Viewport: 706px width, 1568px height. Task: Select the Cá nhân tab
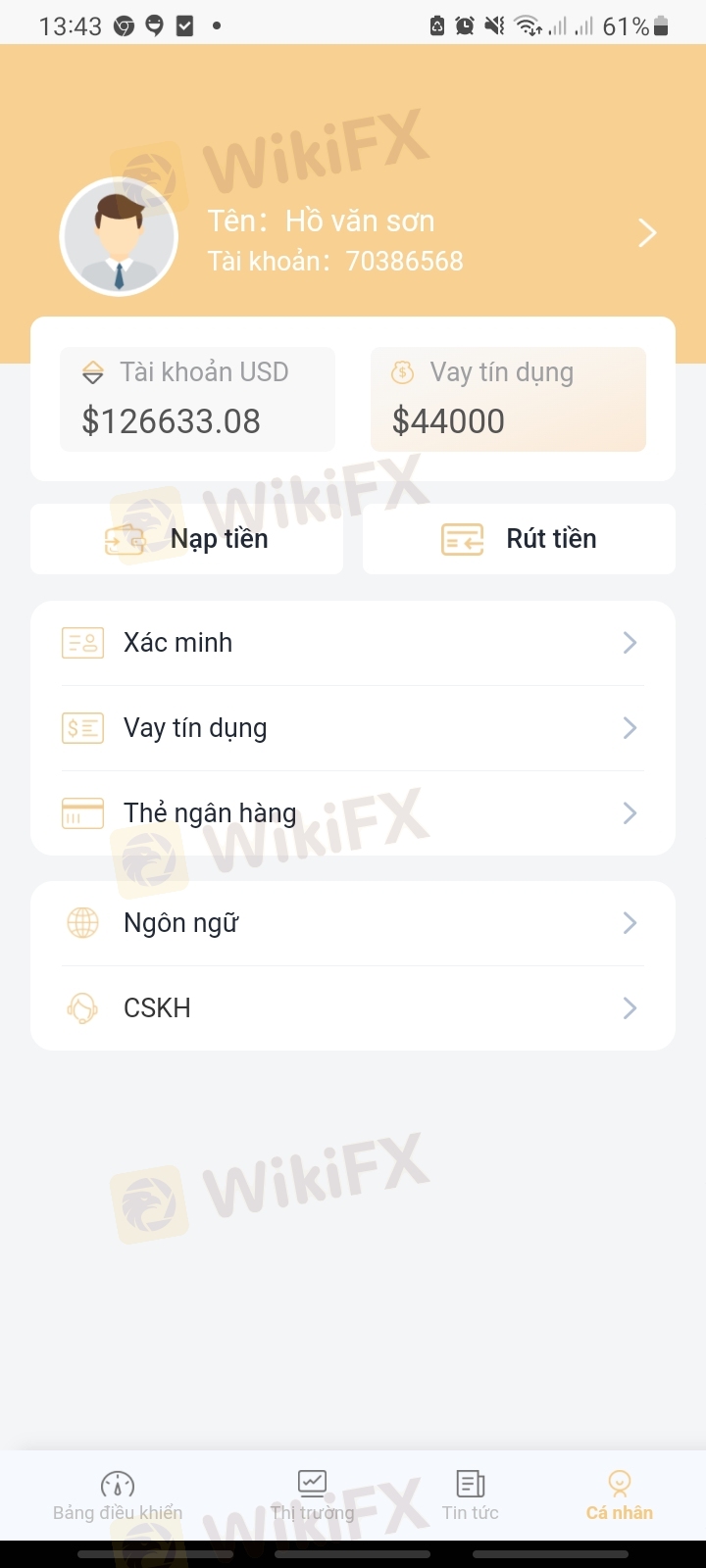(619, 1495)
